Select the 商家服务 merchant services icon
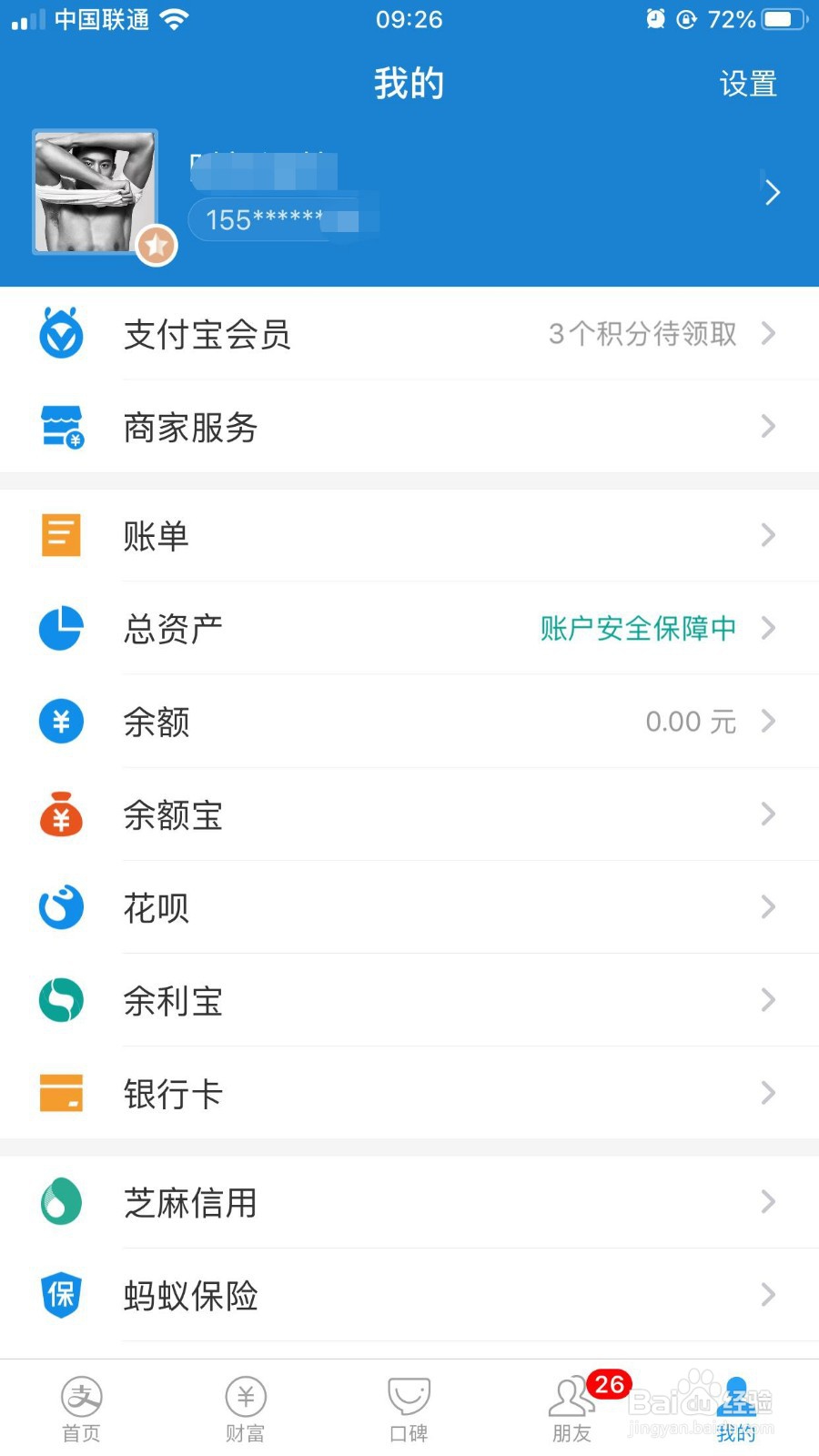This screenshot has width=819, height=1456. click(x=60, y=427)
